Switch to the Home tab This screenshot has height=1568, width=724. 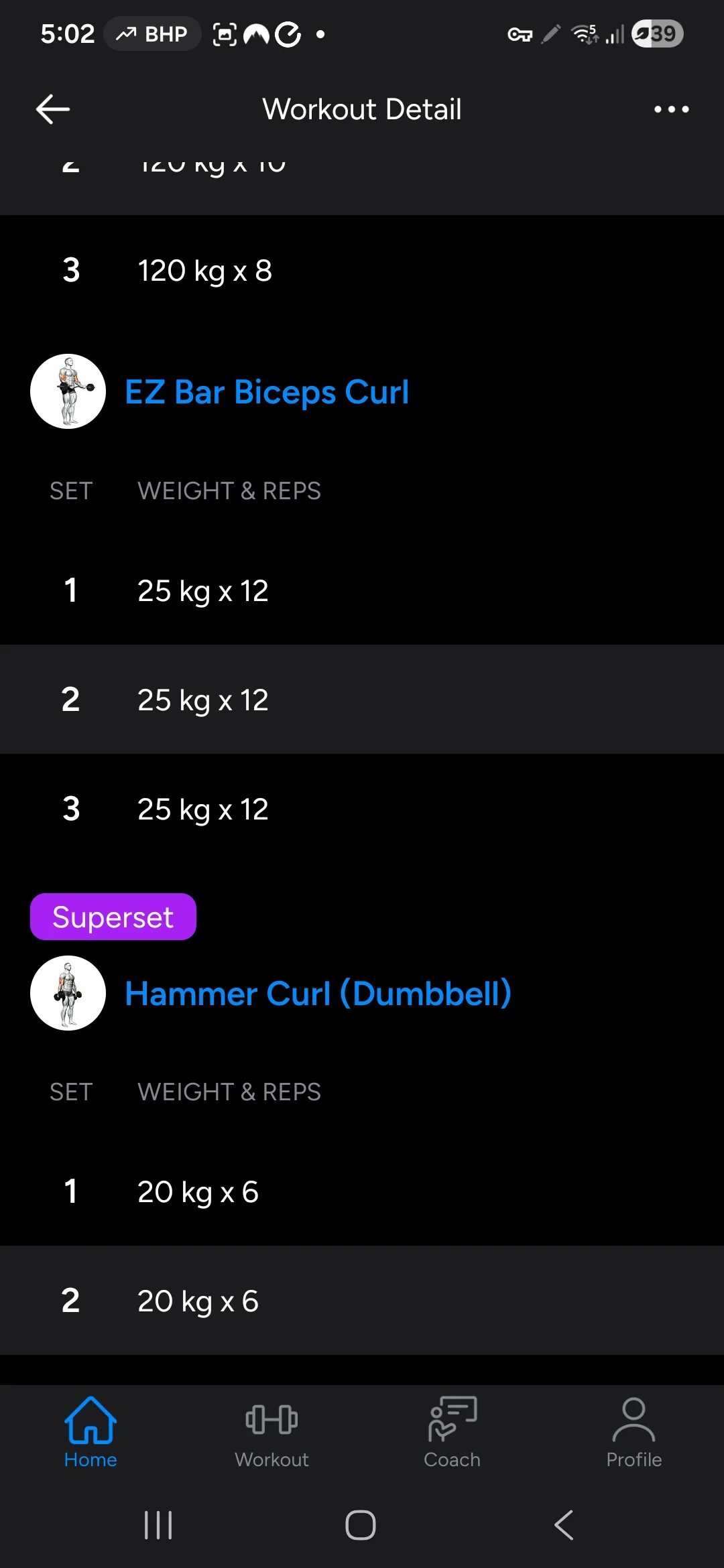tap(90, 1433)
